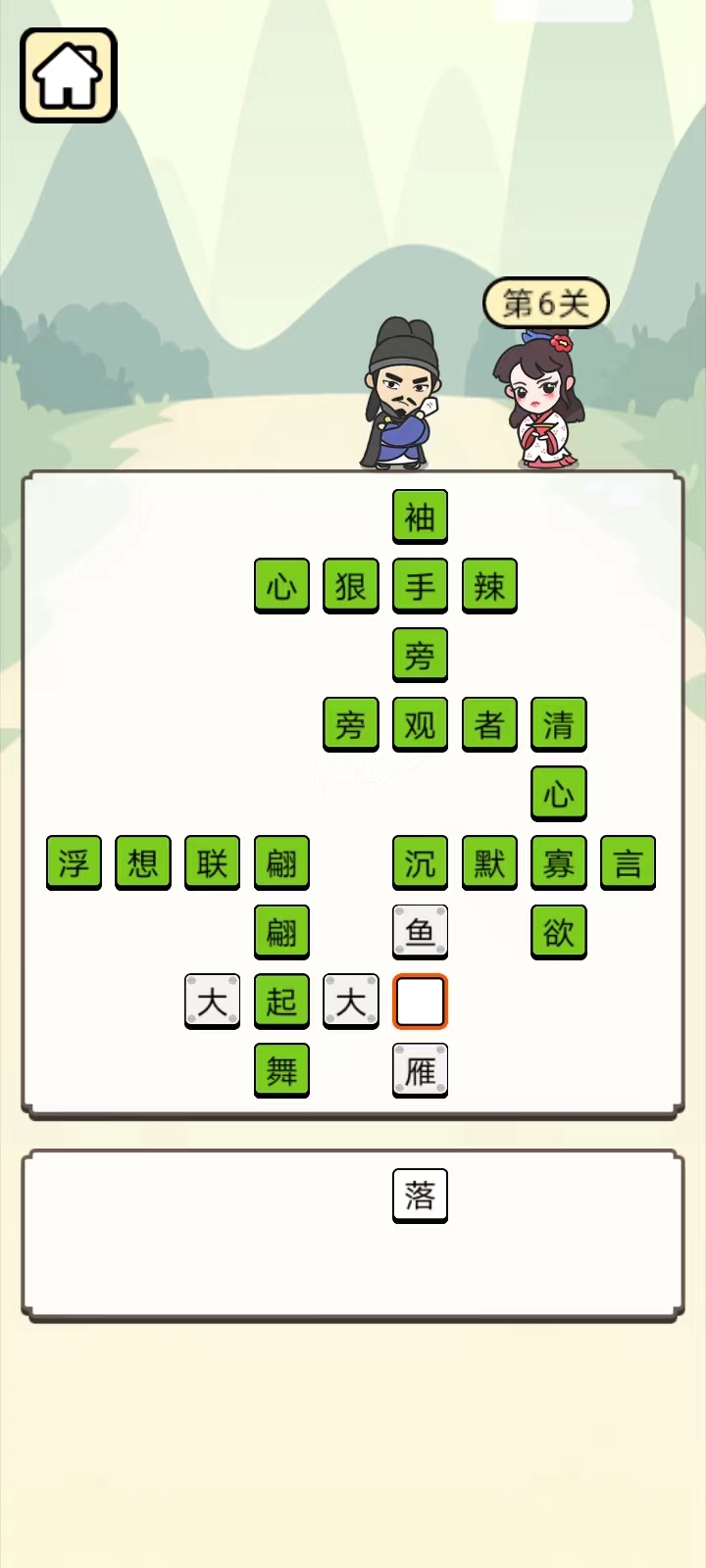The image size is (706, 1568).
Task: Tap the white 大 tile right of 起
Action: click(x=351, y=1002)
